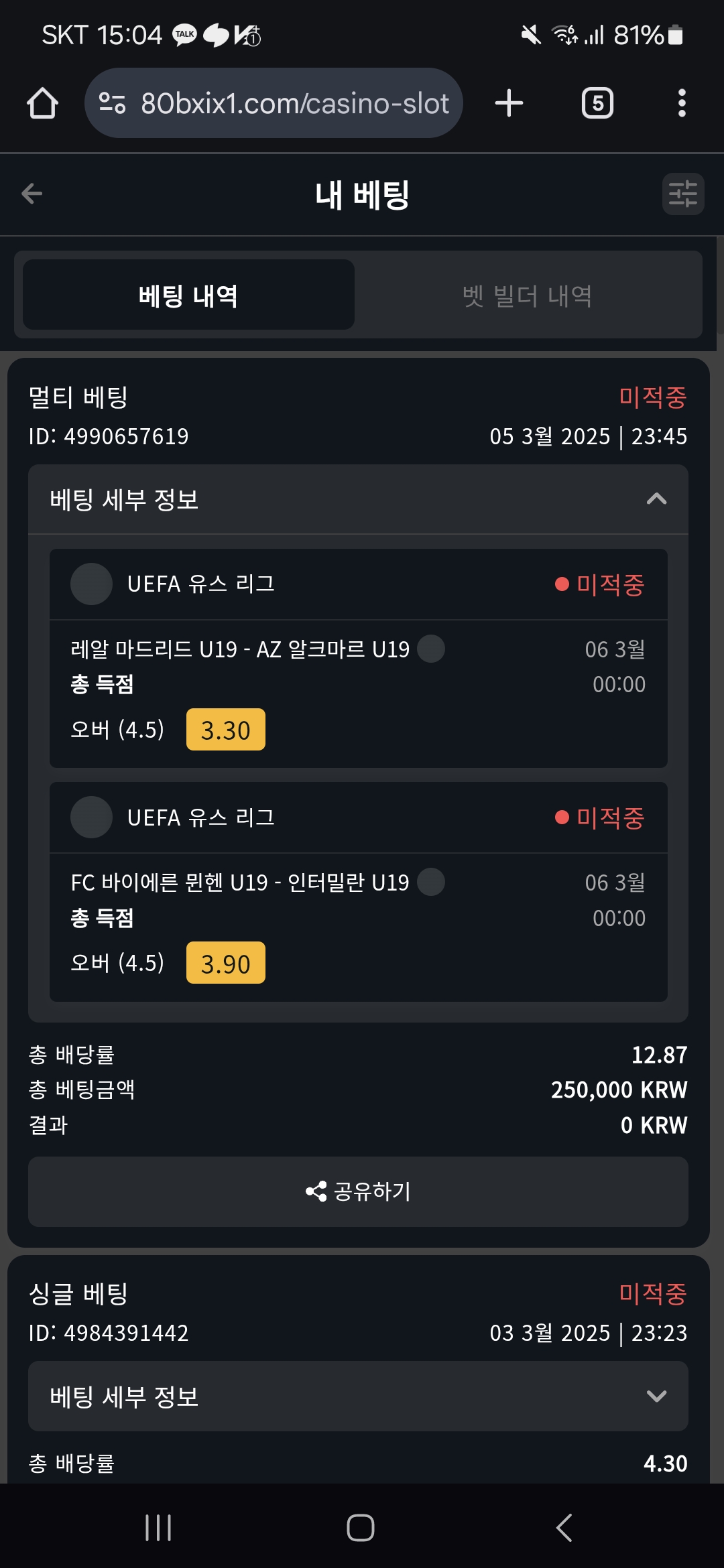Image resolution: width=724 pixels, height=1568 pixels.
Task: Open the browser home page
Action: (42, 103)
